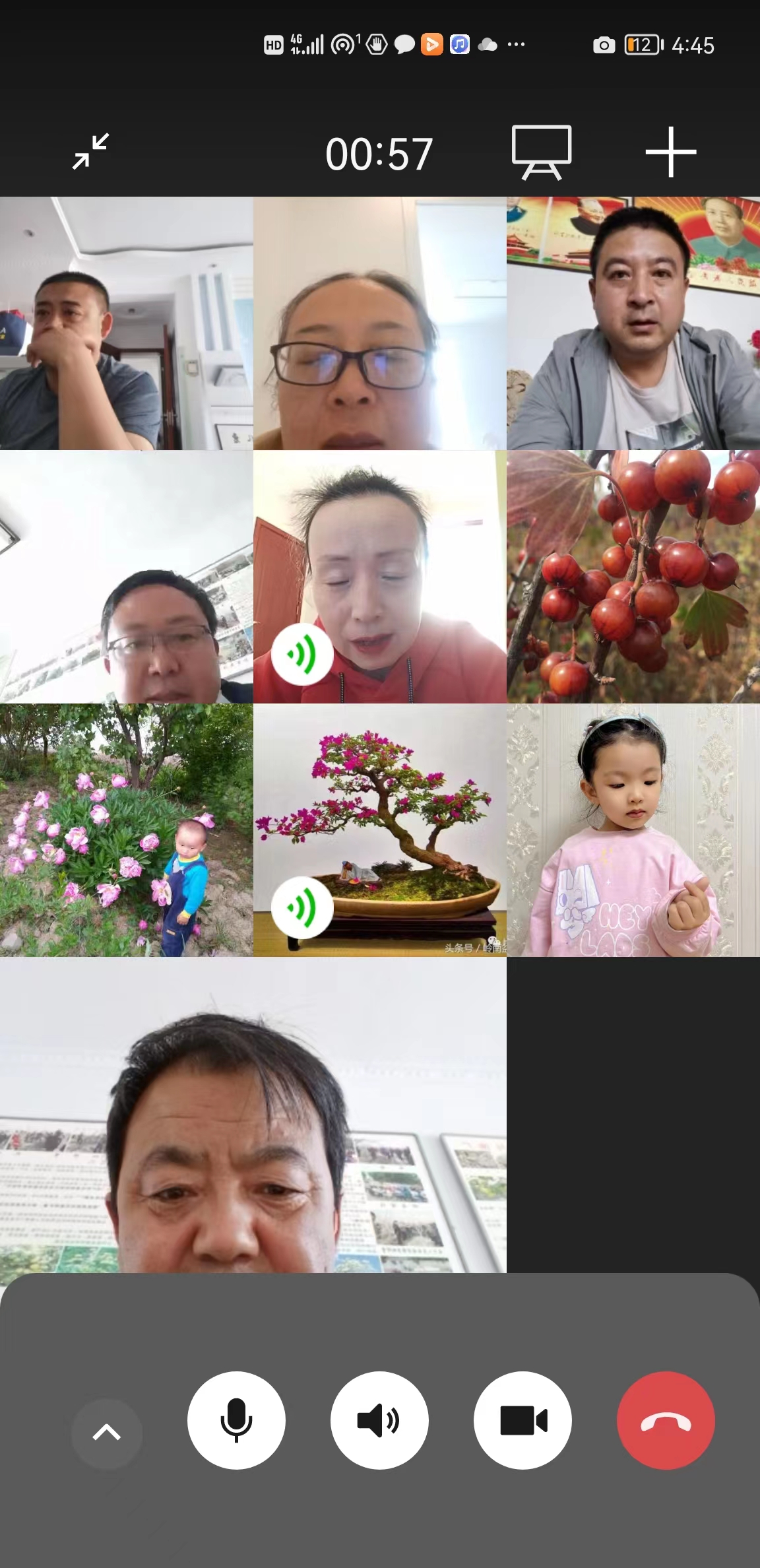Screen dimensions: 760x1568
Task: Open the bonsai tree participant tile
Action: point(380,830)
